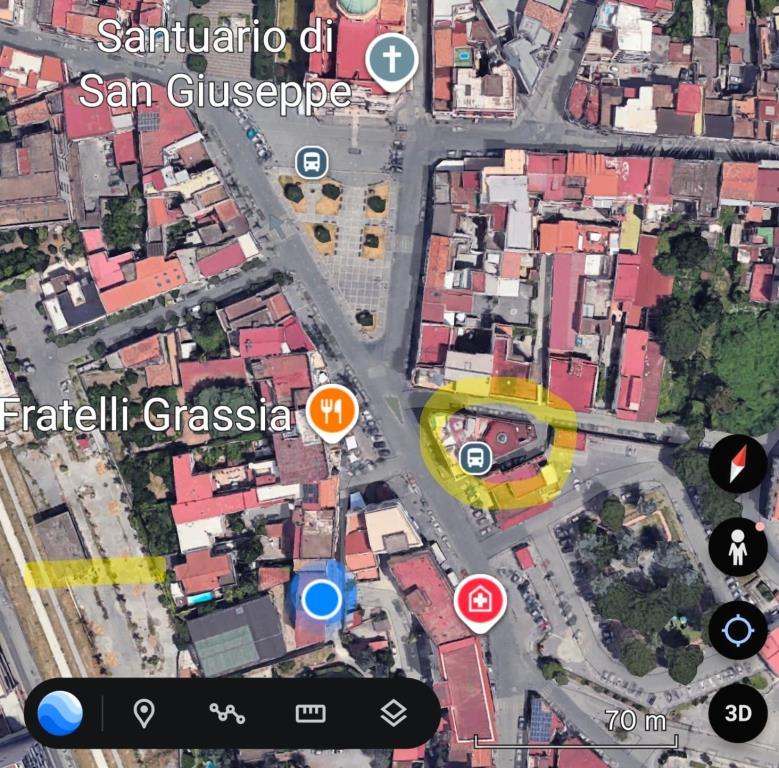Activate Street View pegman
The height and width of the screenshot is (768, 779).
(x=738, y=547)
